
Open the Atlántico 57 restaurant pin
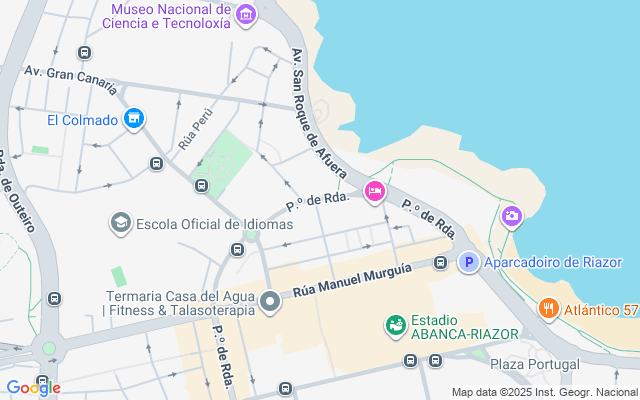coord(548,310)
